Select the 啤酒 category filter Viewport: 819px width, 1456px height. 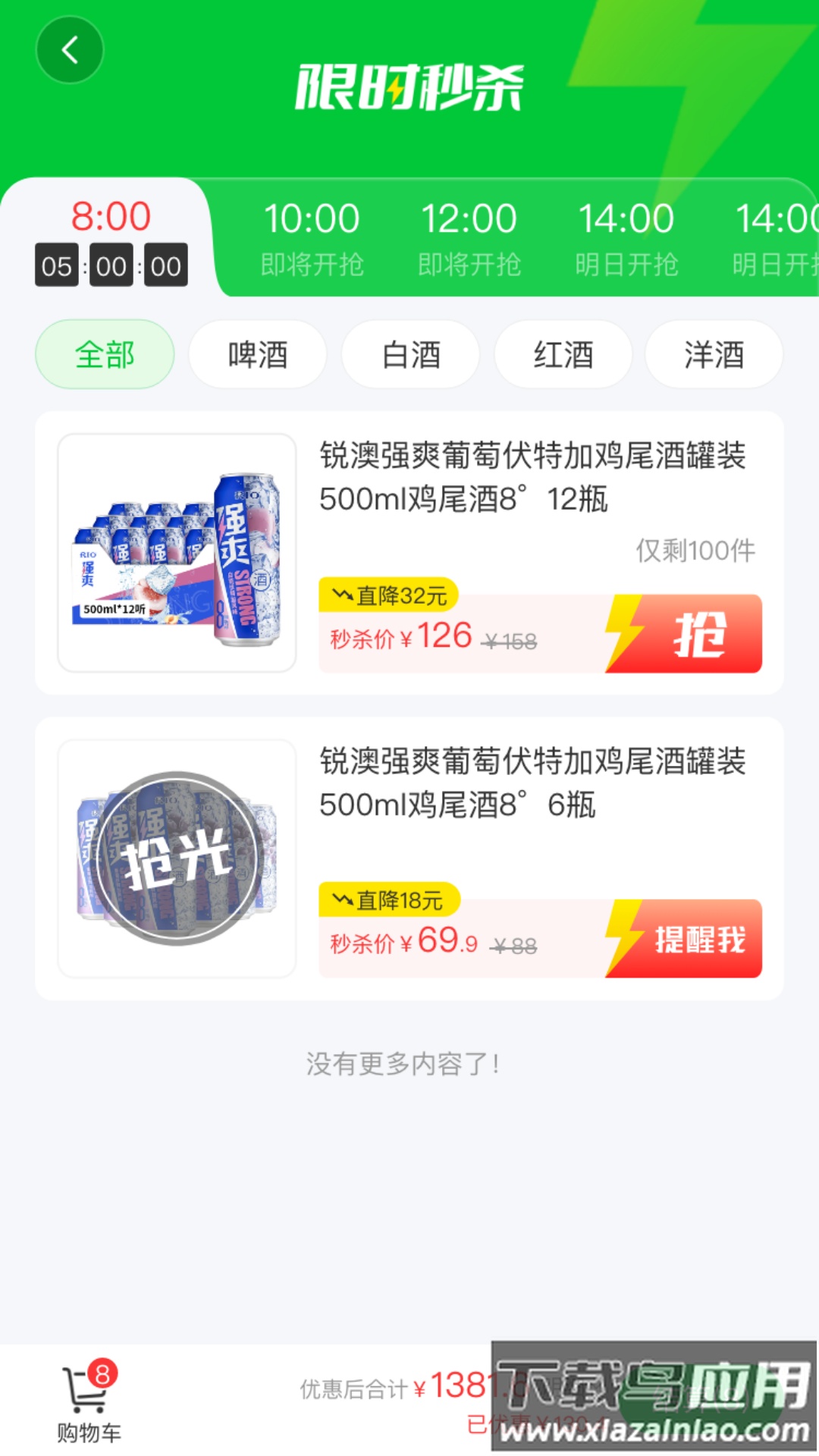(257, 354)
